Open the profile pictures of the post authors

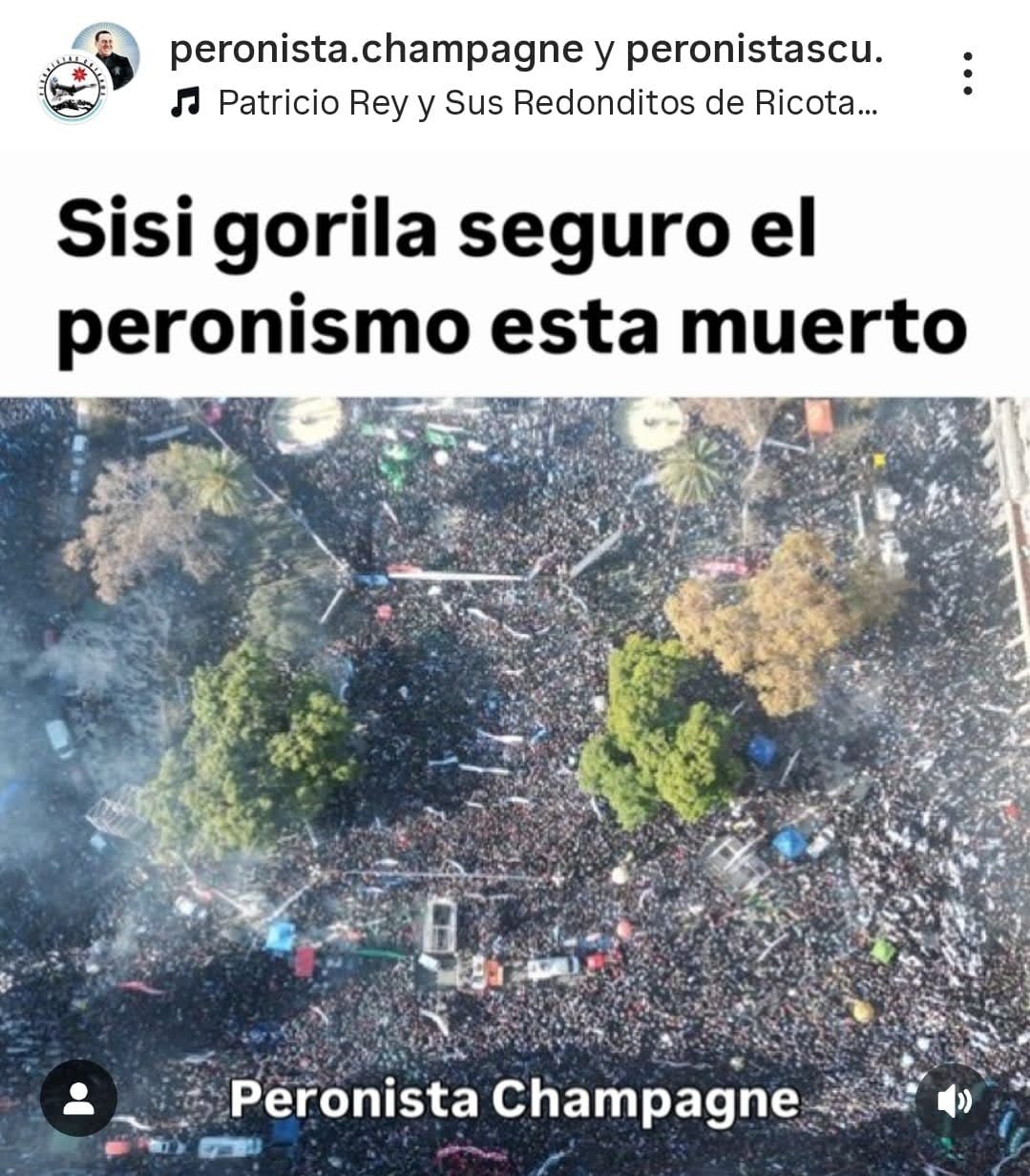90,73
